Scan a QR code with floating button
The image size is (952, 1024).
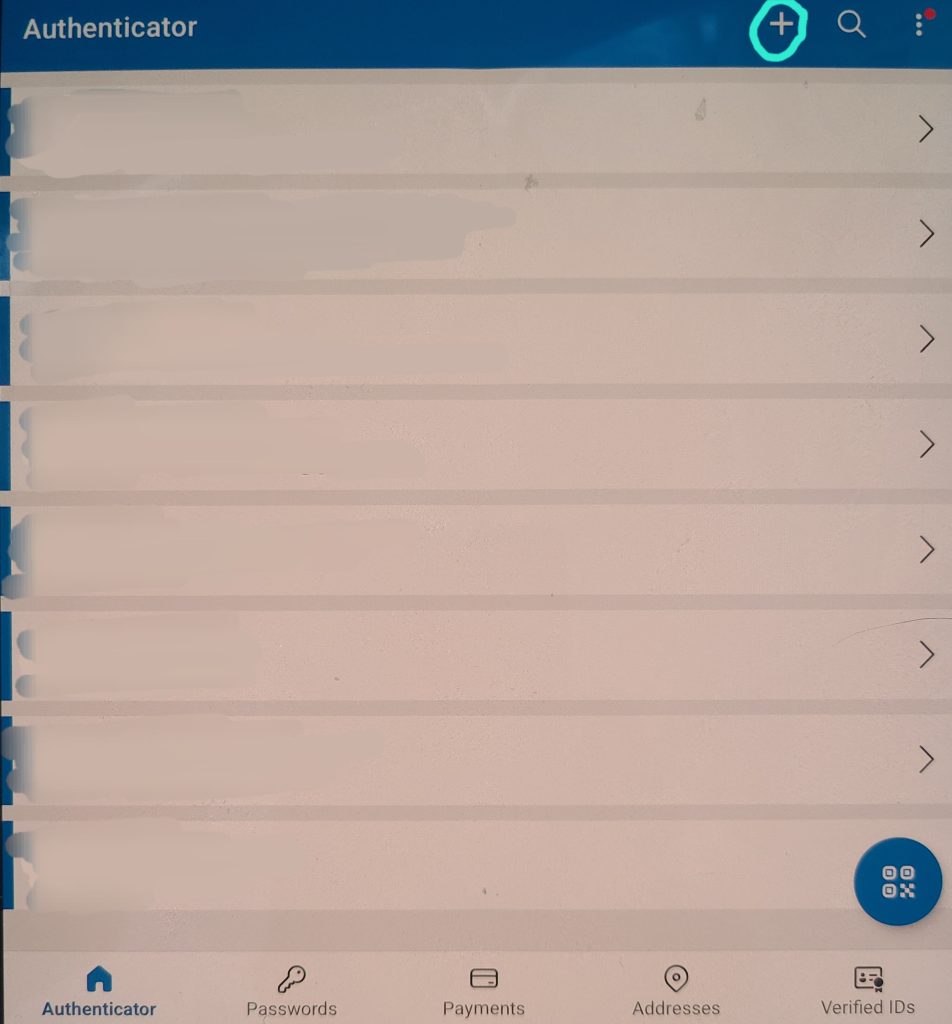click(897, 881)
